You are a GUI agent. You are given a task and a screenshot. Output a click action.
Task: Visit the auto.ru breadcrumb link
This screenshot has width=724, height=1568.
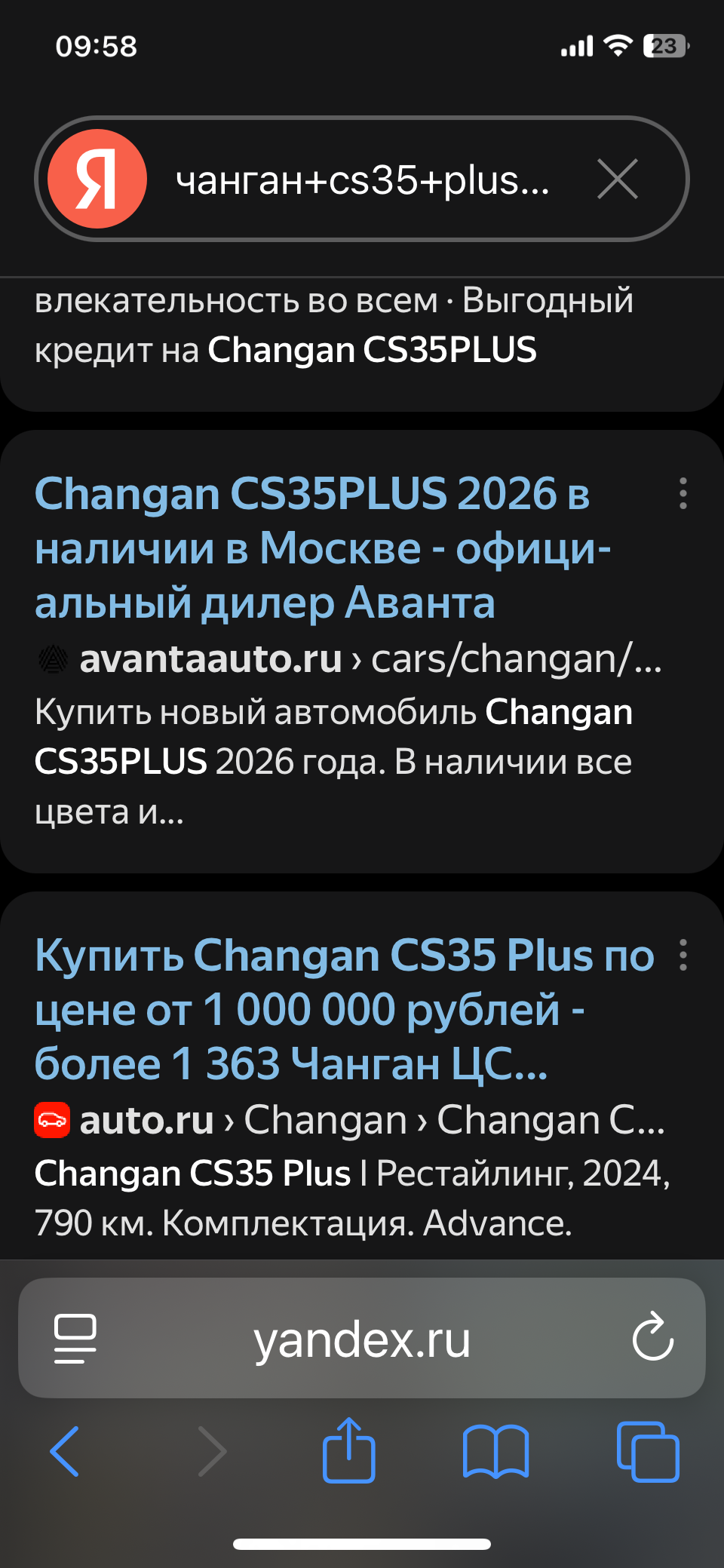[x=147, y=1120]
